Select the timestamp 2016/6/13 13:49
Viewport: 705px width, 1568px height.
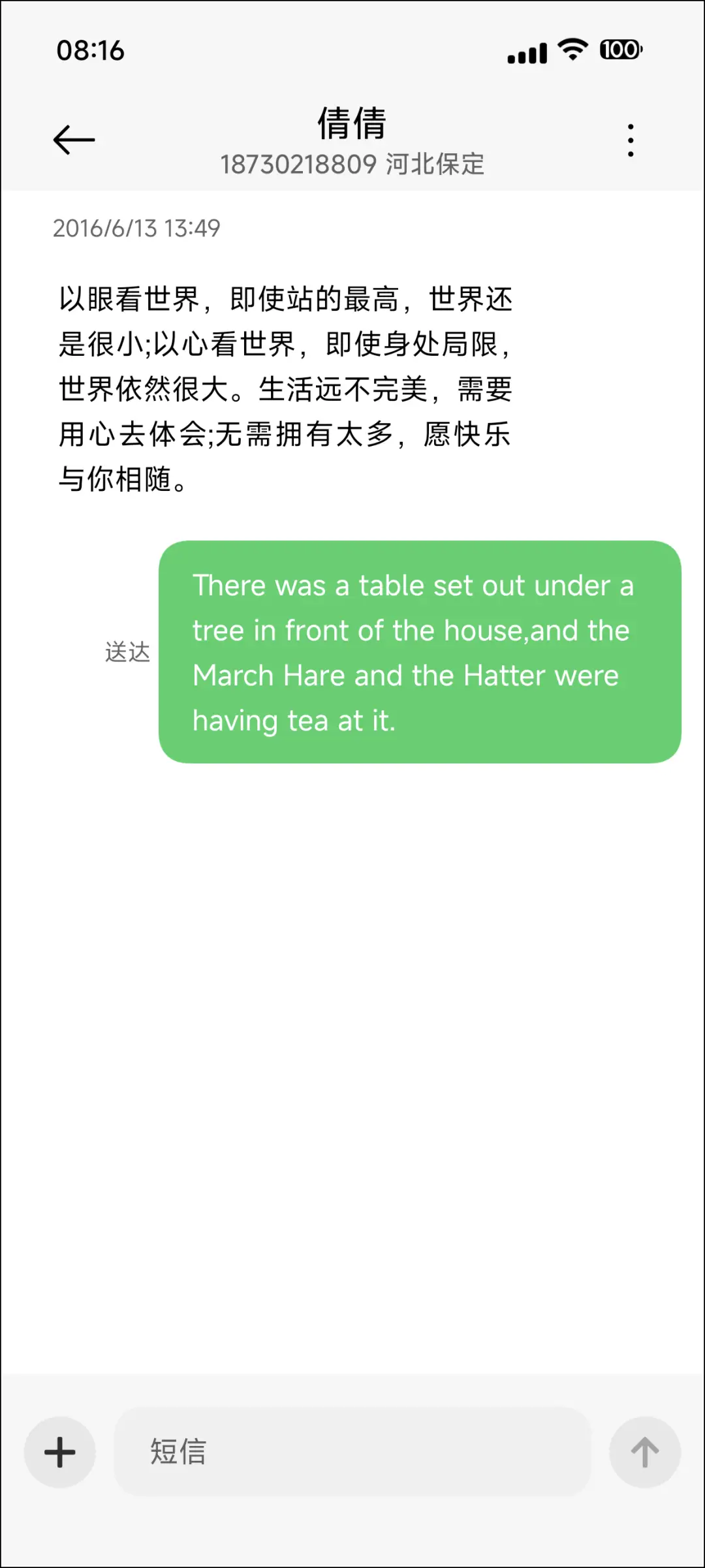tap(137, 228)
